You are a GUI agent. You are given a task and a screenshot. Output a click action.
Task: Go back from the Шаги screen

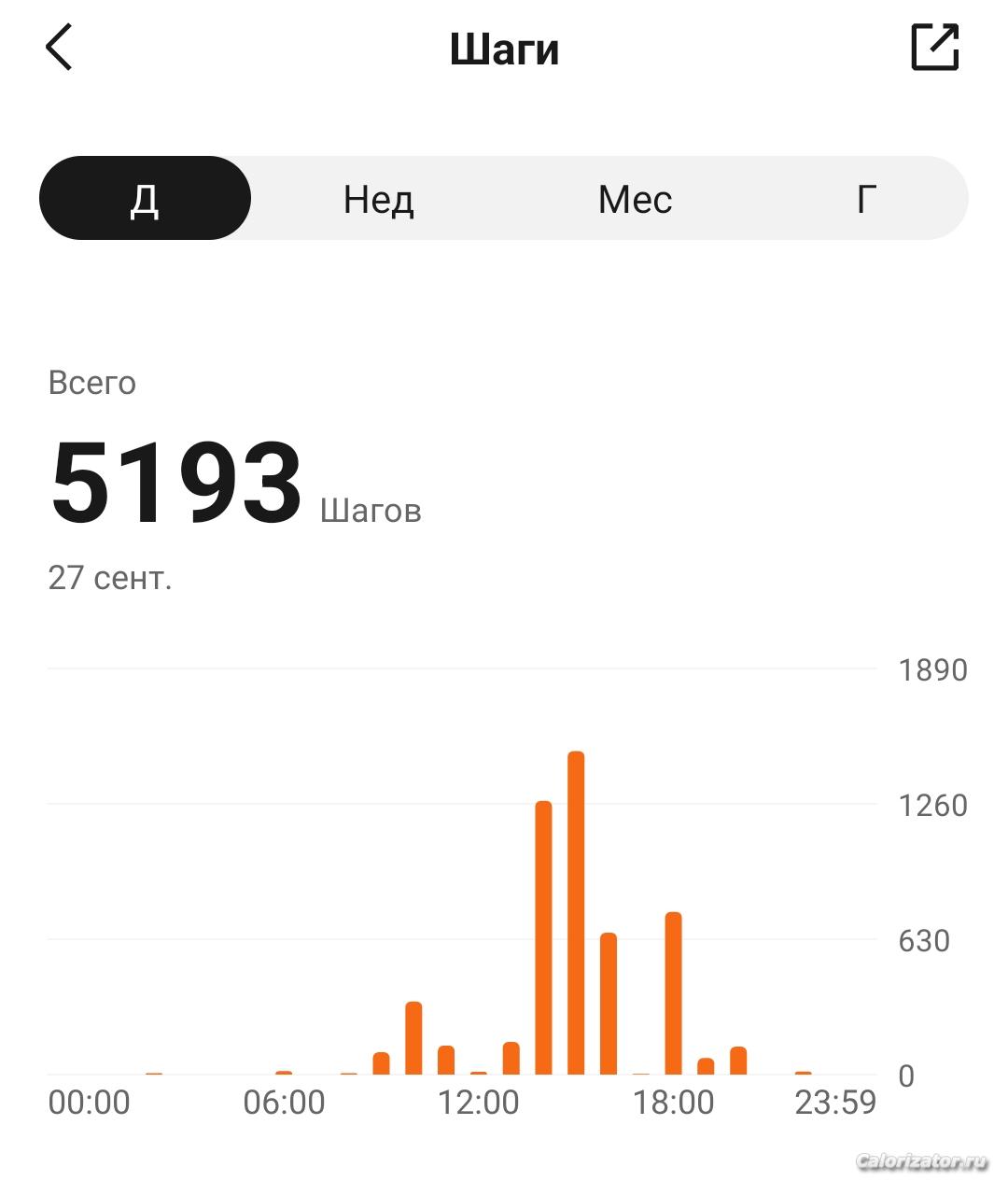(59, 48)
